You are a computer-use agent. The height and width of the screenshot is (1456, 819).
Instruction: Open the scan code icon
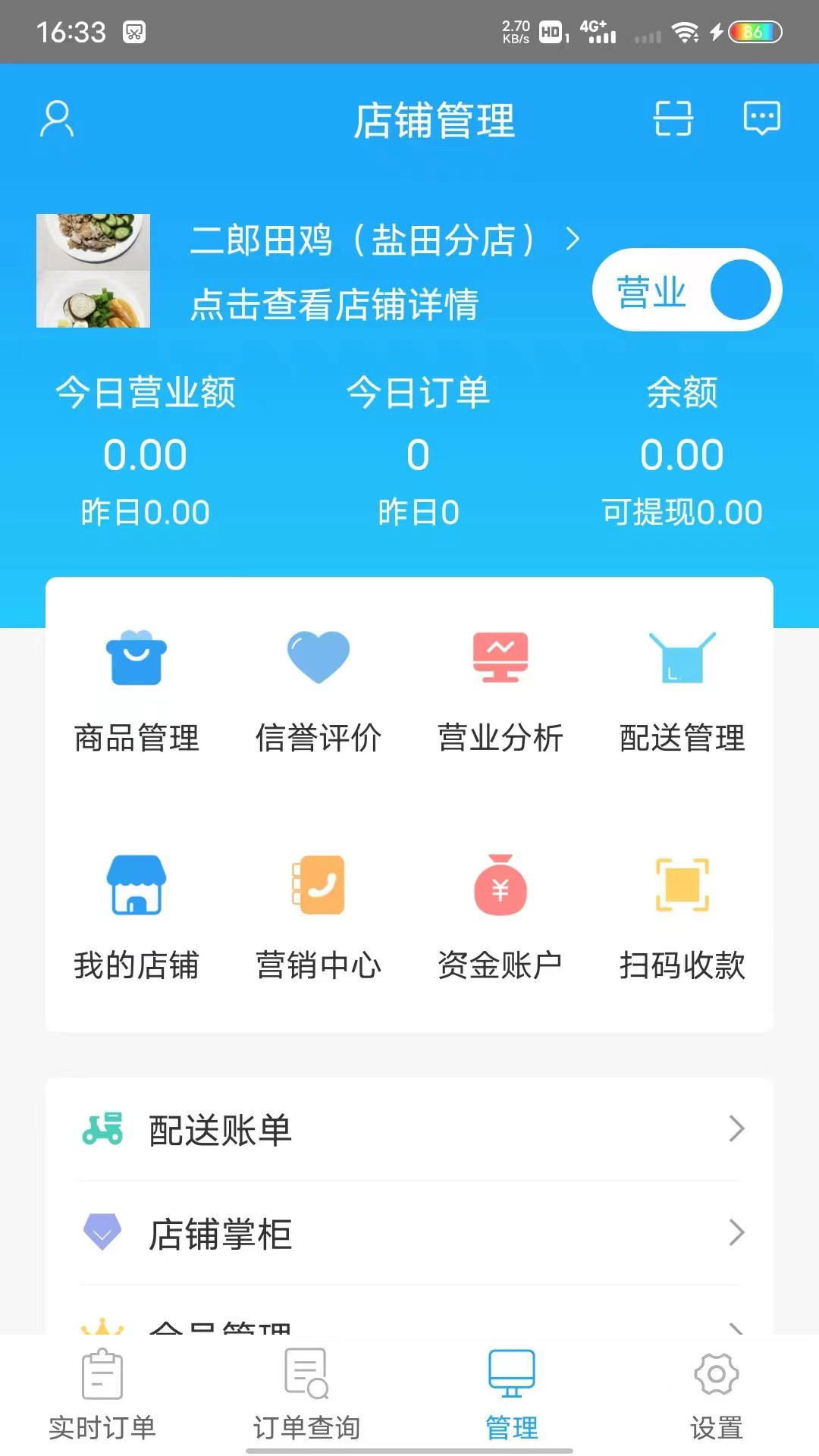tap(673, 119)
